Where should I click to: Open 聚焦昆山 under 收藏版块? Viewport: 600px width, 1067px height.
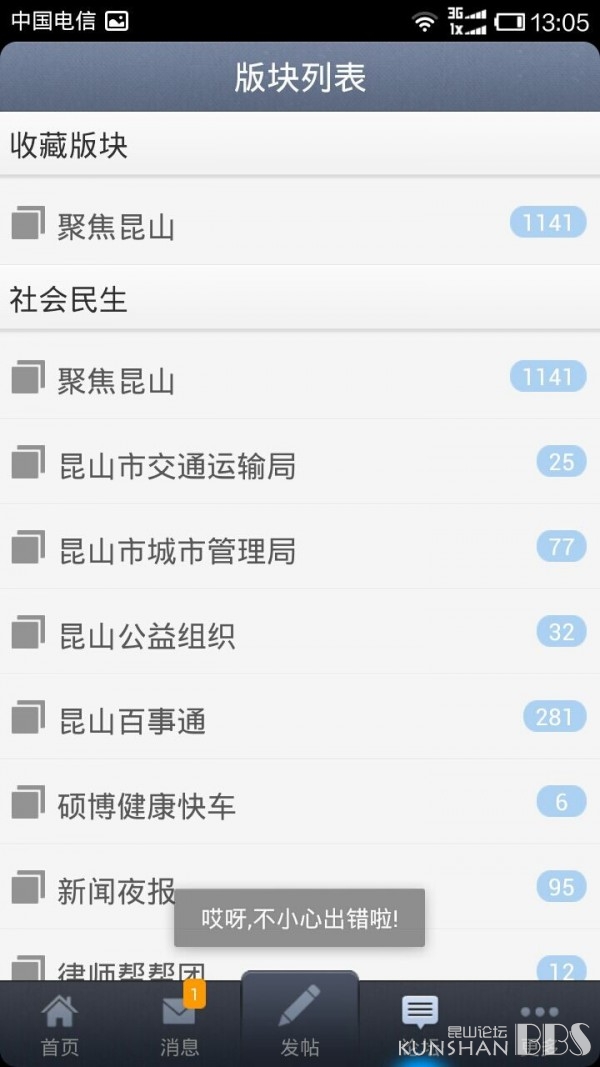point(300,223)
